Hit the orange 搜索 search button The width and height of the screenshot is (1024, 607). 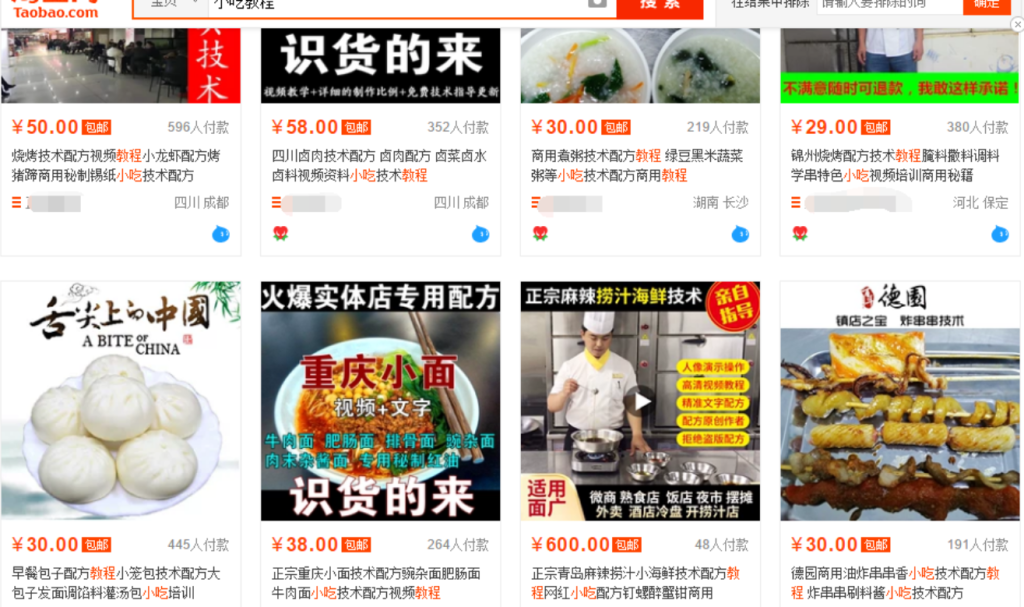pyautogui.click(x=659, y=5)
